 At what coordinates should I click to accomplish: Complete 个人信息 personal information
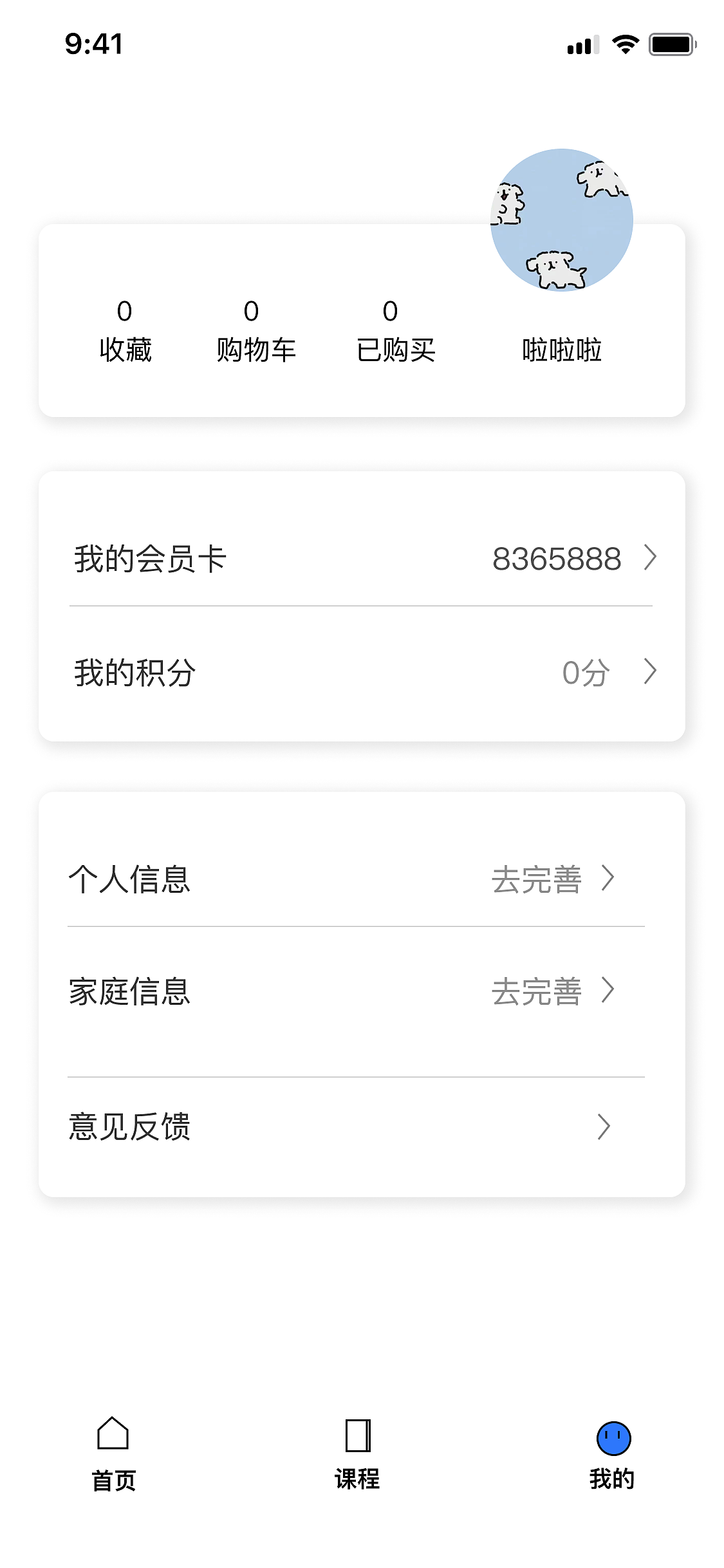356,879
